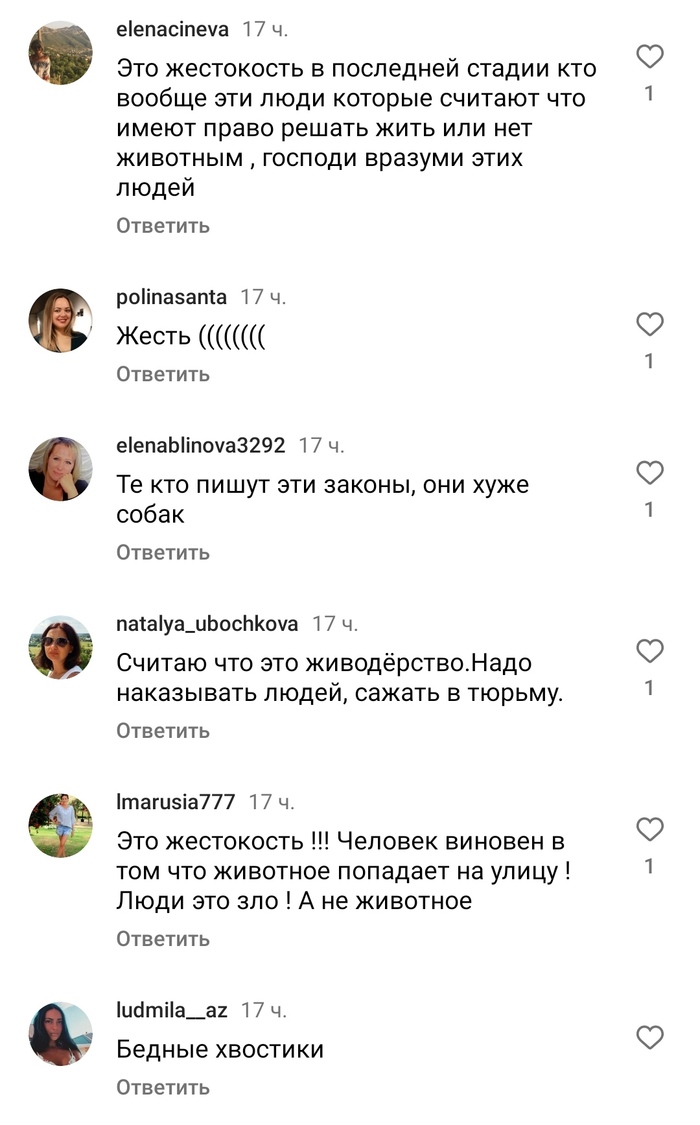Reply to lmarusia777's comment
Viewport: 700px width, 1125px height.
coord(163,939)
